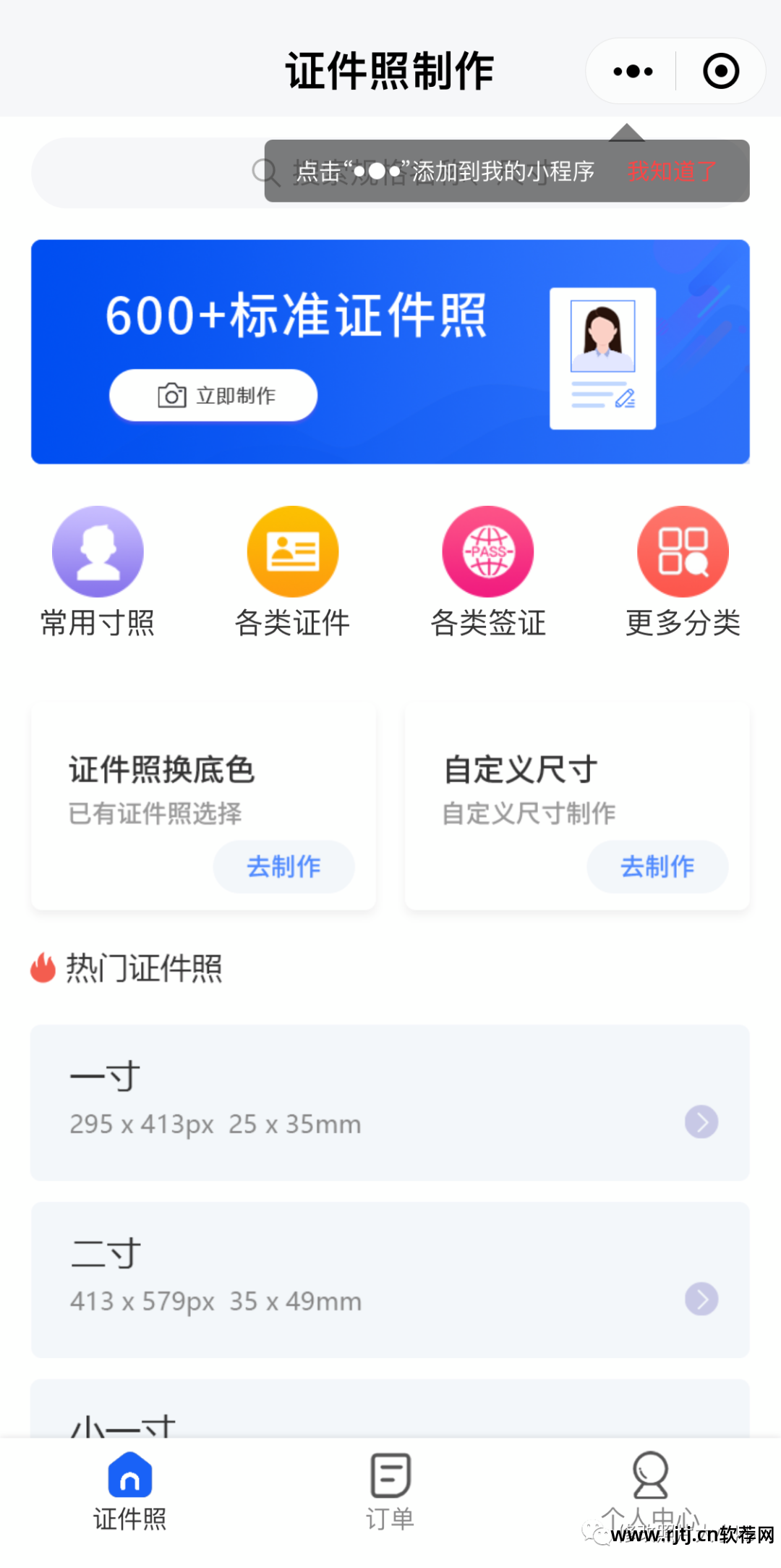Close the mini program with the circle button

(720, 71)
